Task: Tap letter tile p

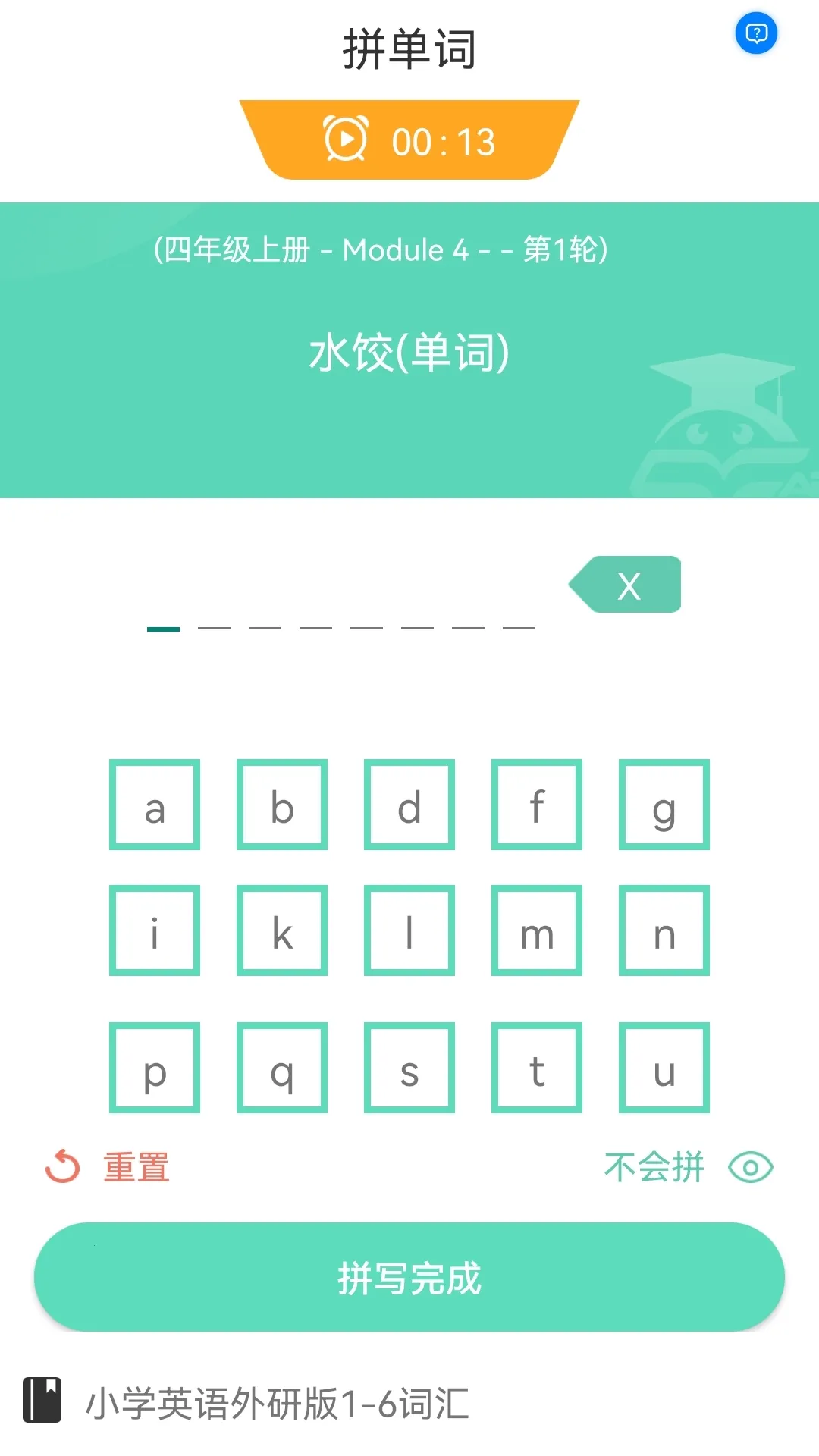Action: coord(155,1068)
